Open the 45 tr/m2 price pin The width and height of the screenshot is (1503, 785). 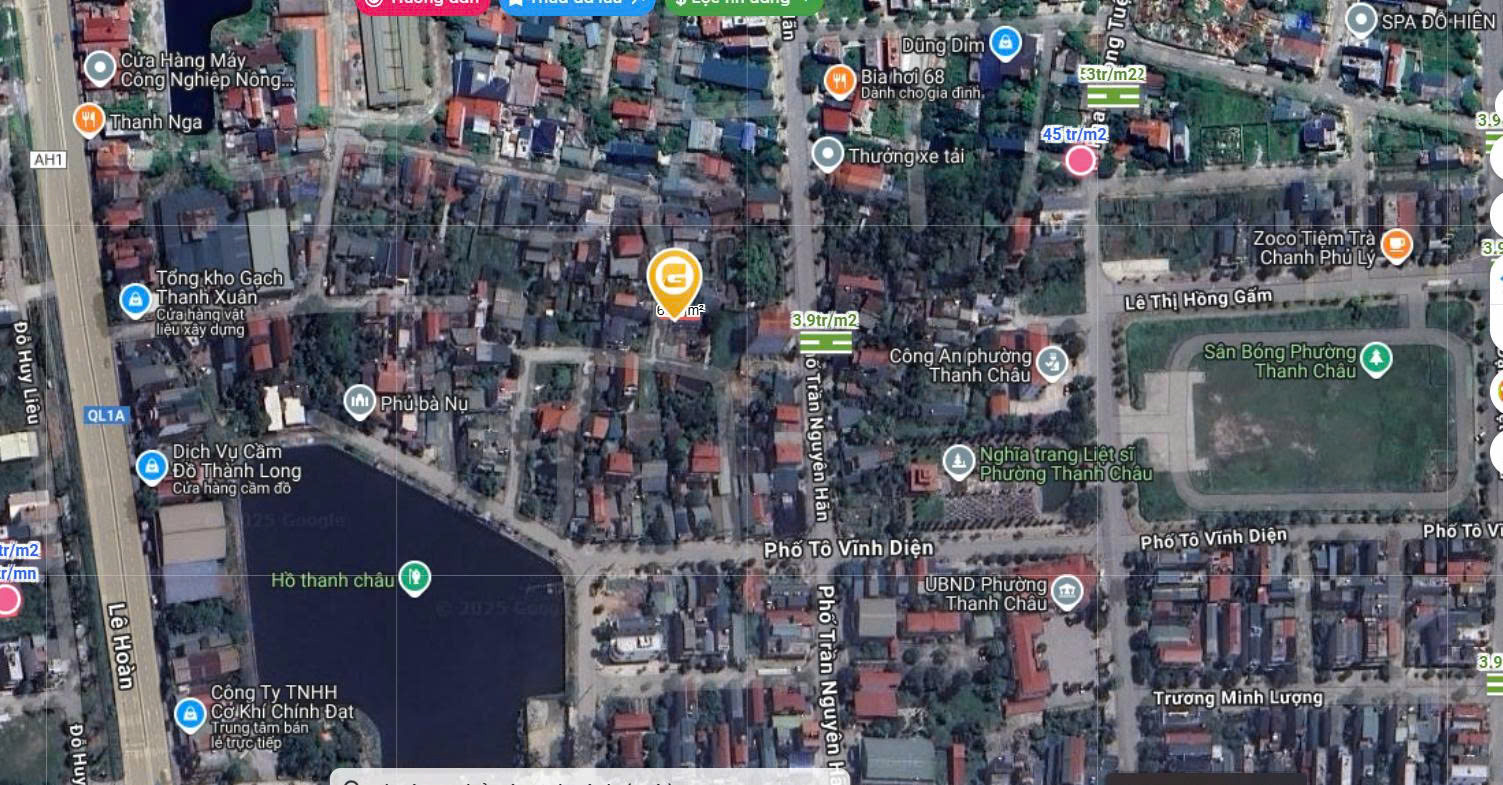1080,160
